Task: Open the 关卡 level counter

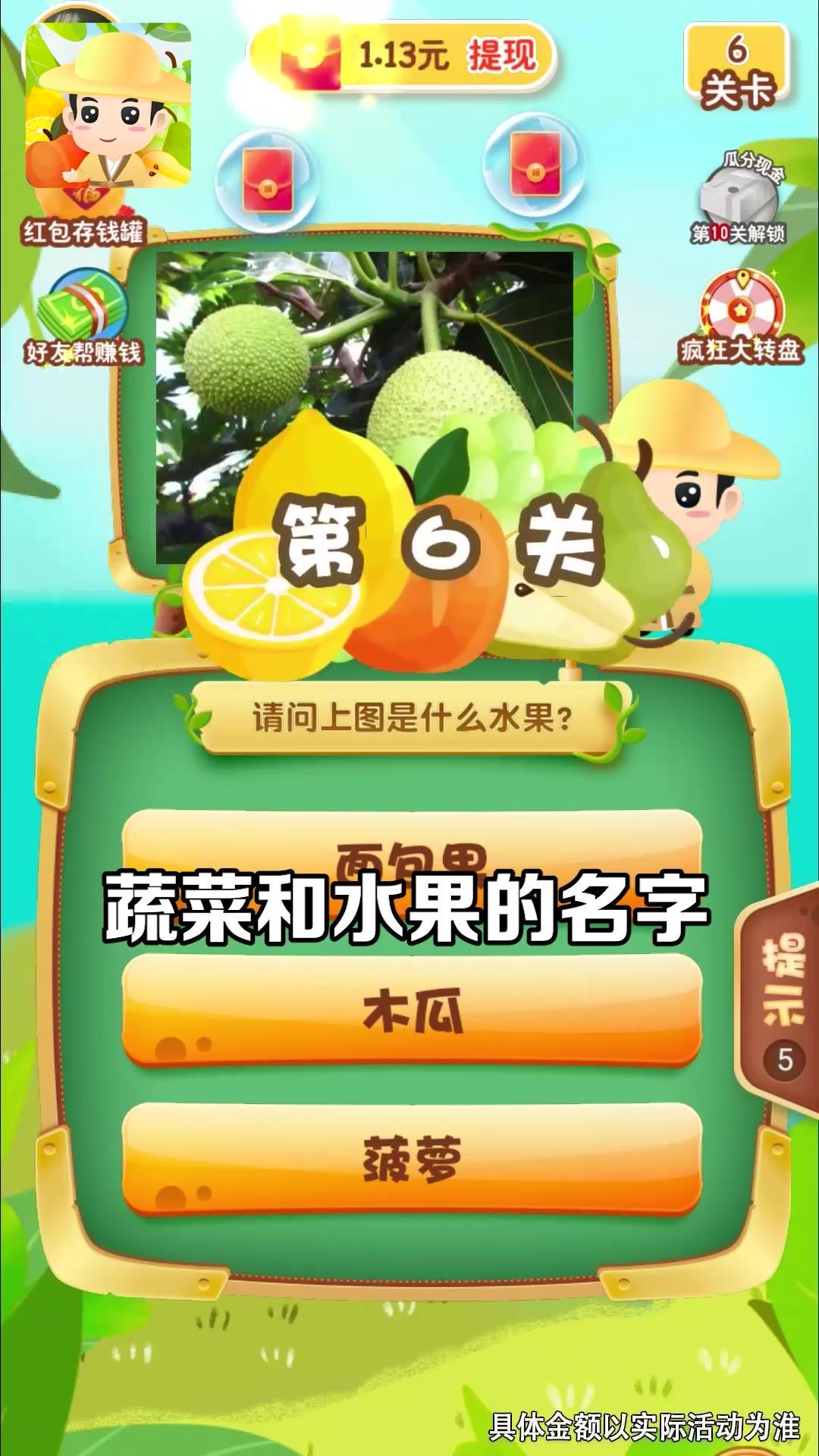Action: (737, 70)
